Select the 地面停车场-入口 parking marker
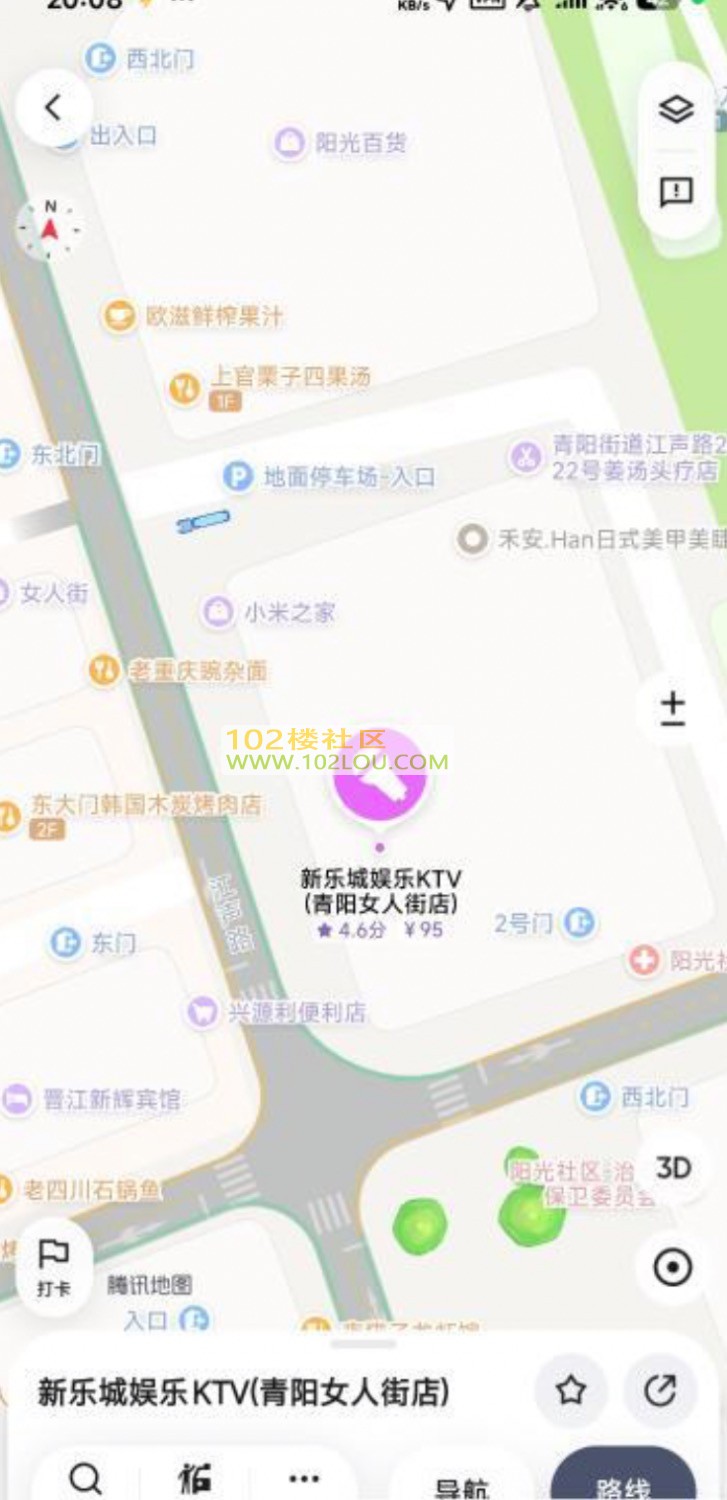The height and width of the screenshot is (1500, 727). 238,477
